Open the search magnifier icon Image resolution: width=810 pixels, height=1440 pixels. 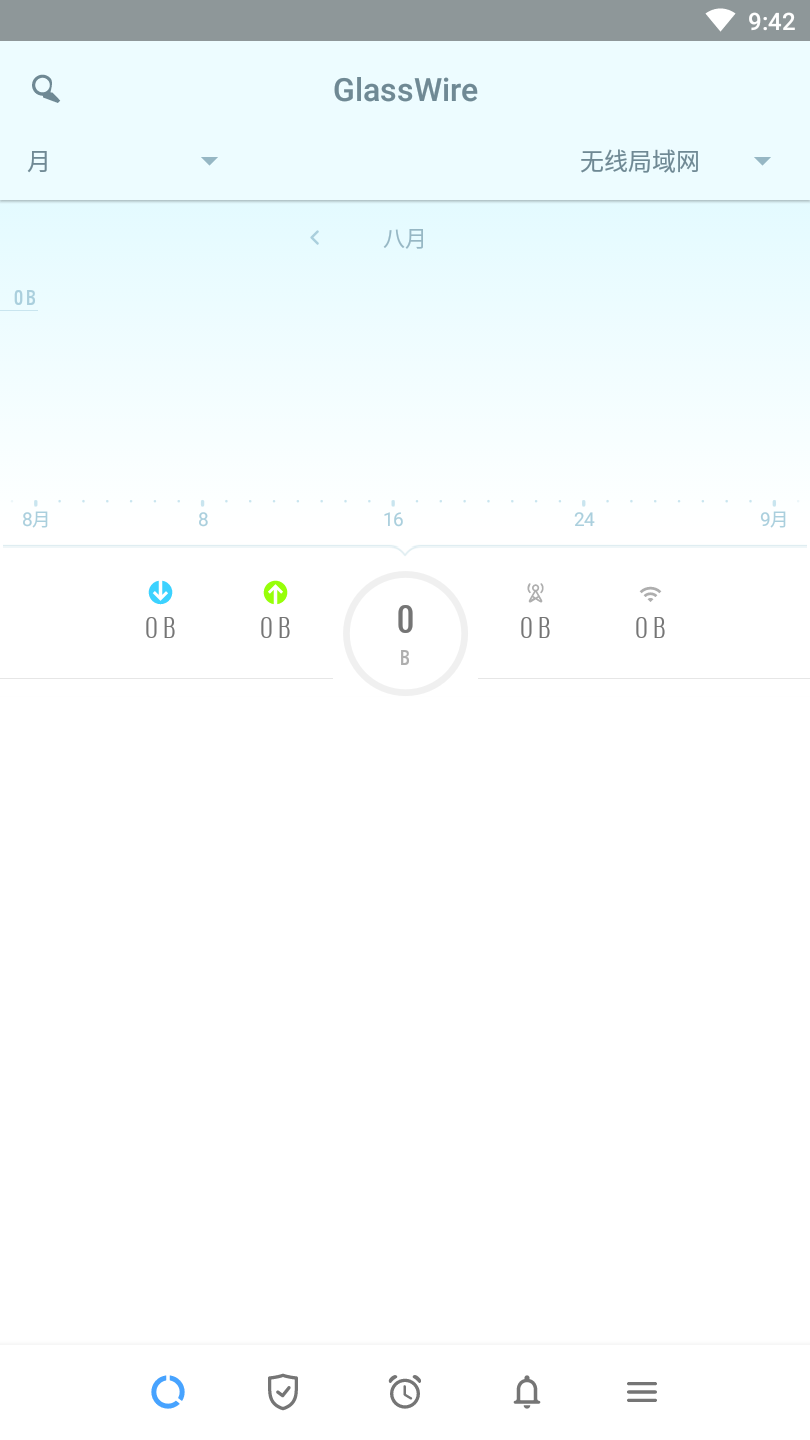pyautogui.click(x=46, y=89)
